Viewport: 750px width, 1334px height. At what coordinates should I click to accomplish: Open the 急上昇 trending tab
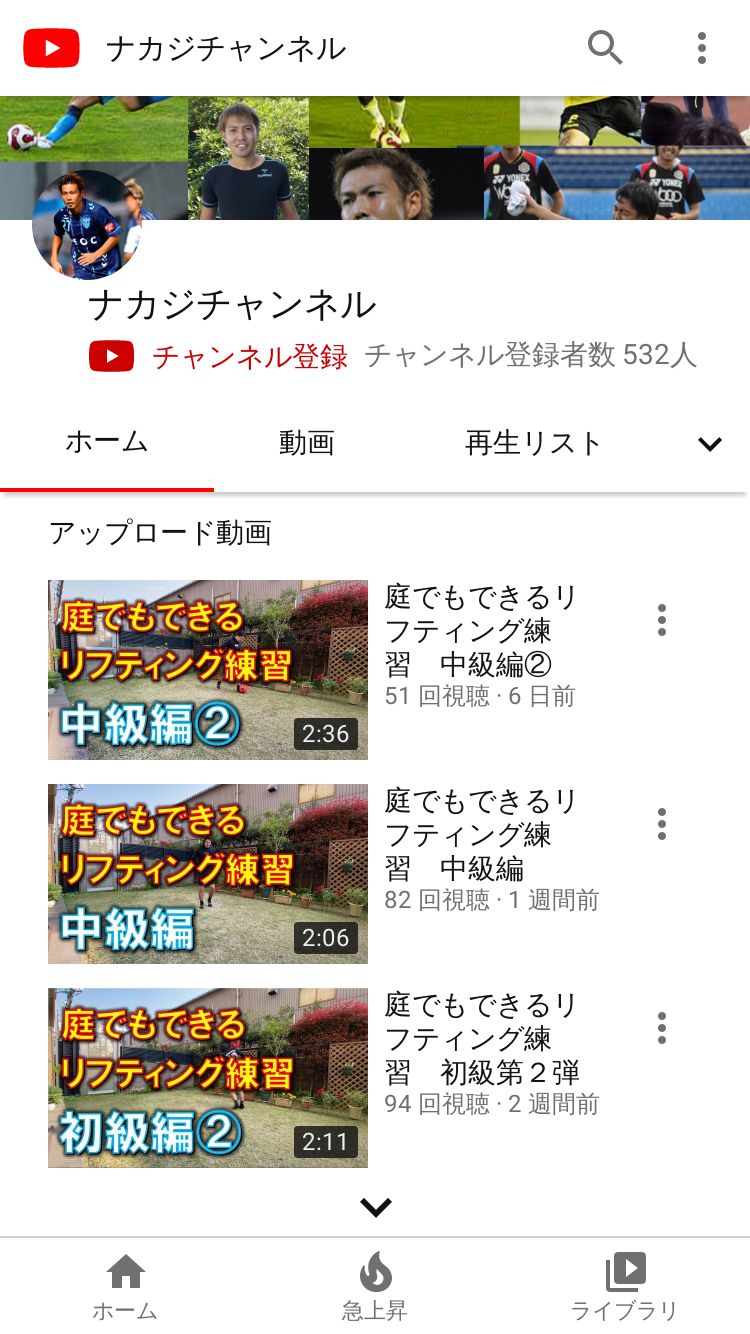tap(375, 1287)
